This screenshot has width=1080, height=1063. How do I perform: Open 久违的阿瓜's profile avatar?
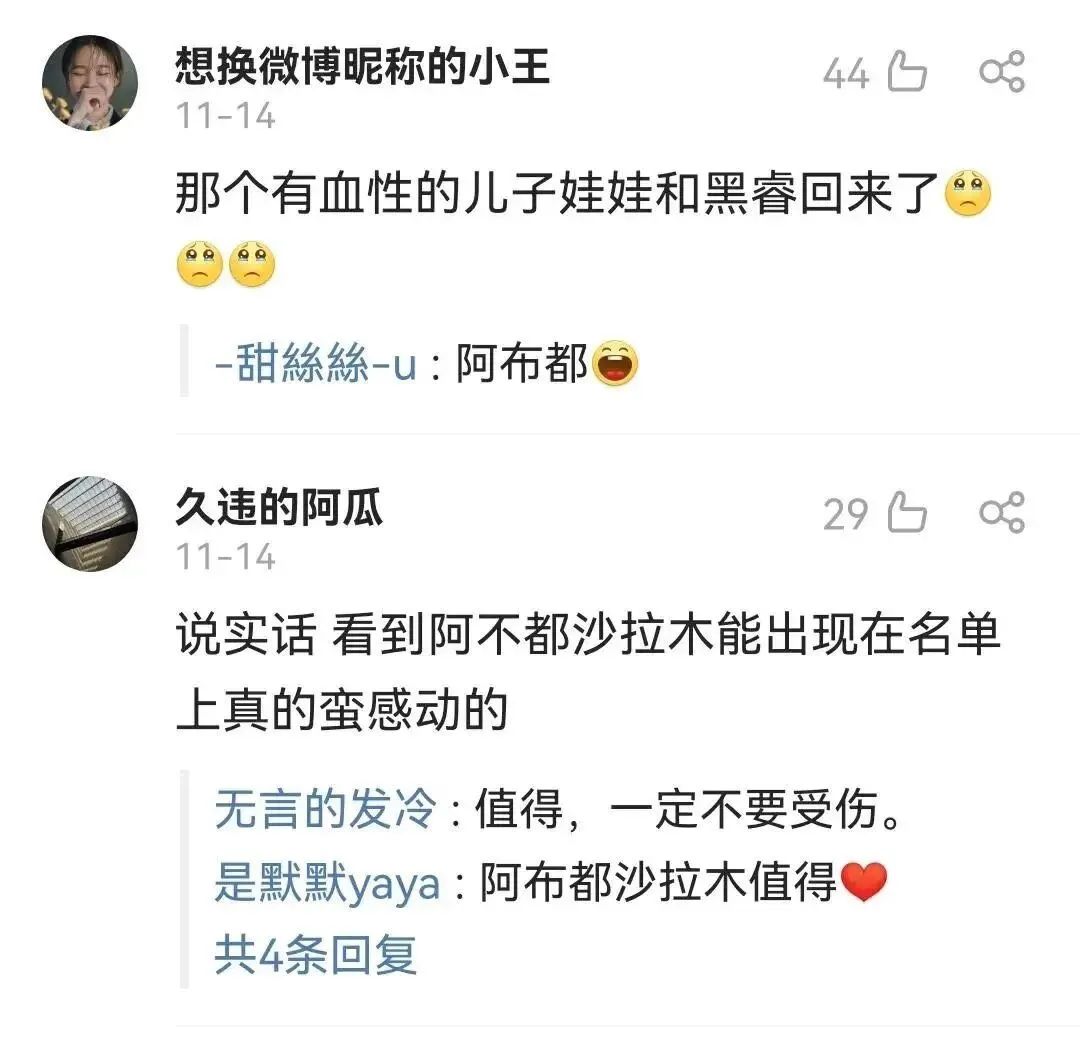tap(90, 524)
